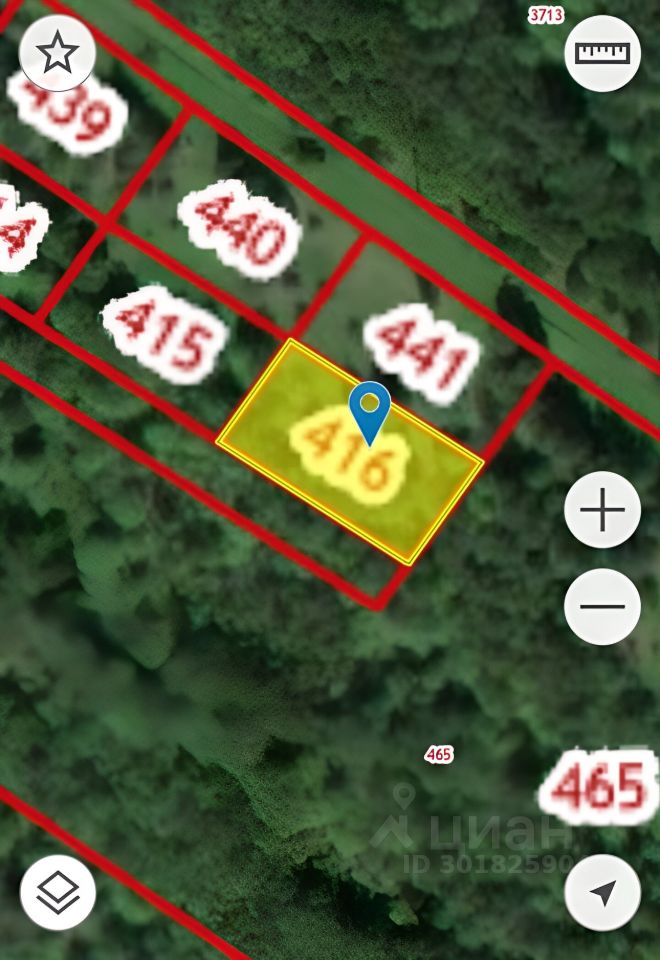The width and height of the screenshot is (660, 960).
Task: Zoom in with the plus button
Action: 602,511
